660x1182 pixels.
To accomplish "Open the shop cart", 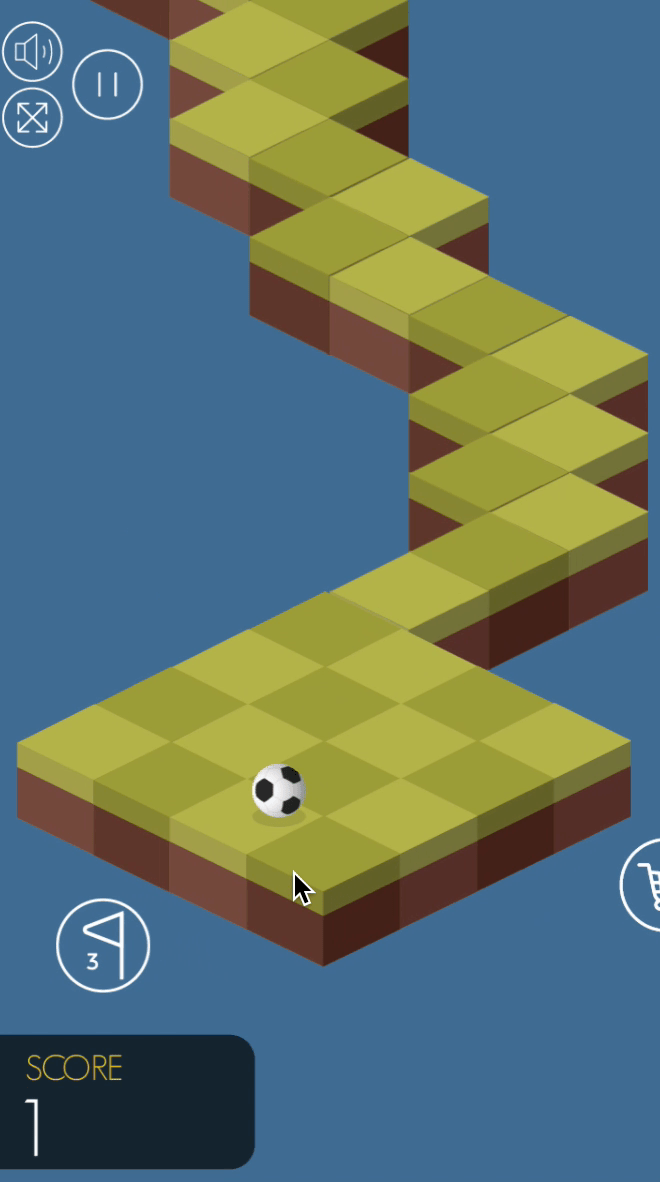I will click(645, 886).
